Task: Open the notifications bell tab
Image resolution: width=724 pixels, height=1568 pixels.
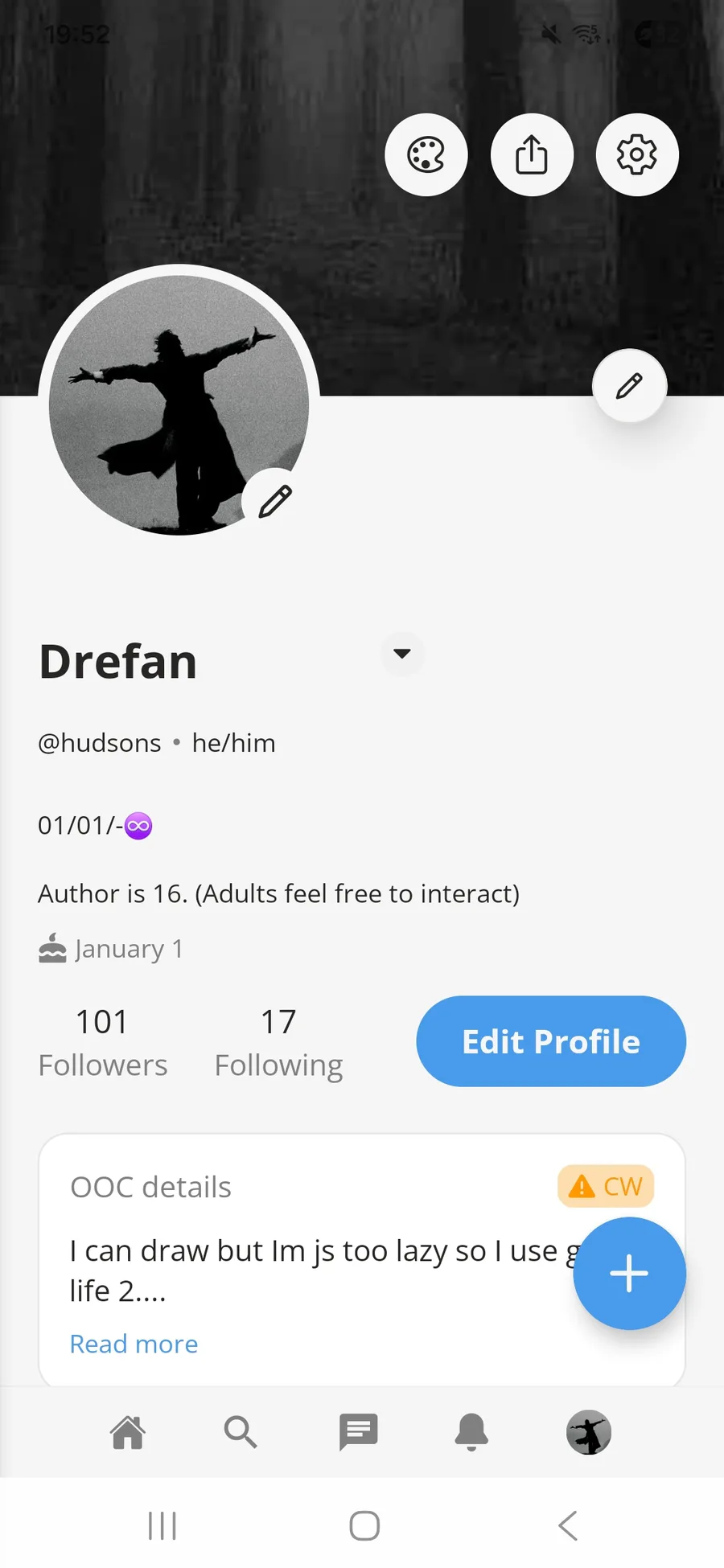Action: [x=472, y=1432]
